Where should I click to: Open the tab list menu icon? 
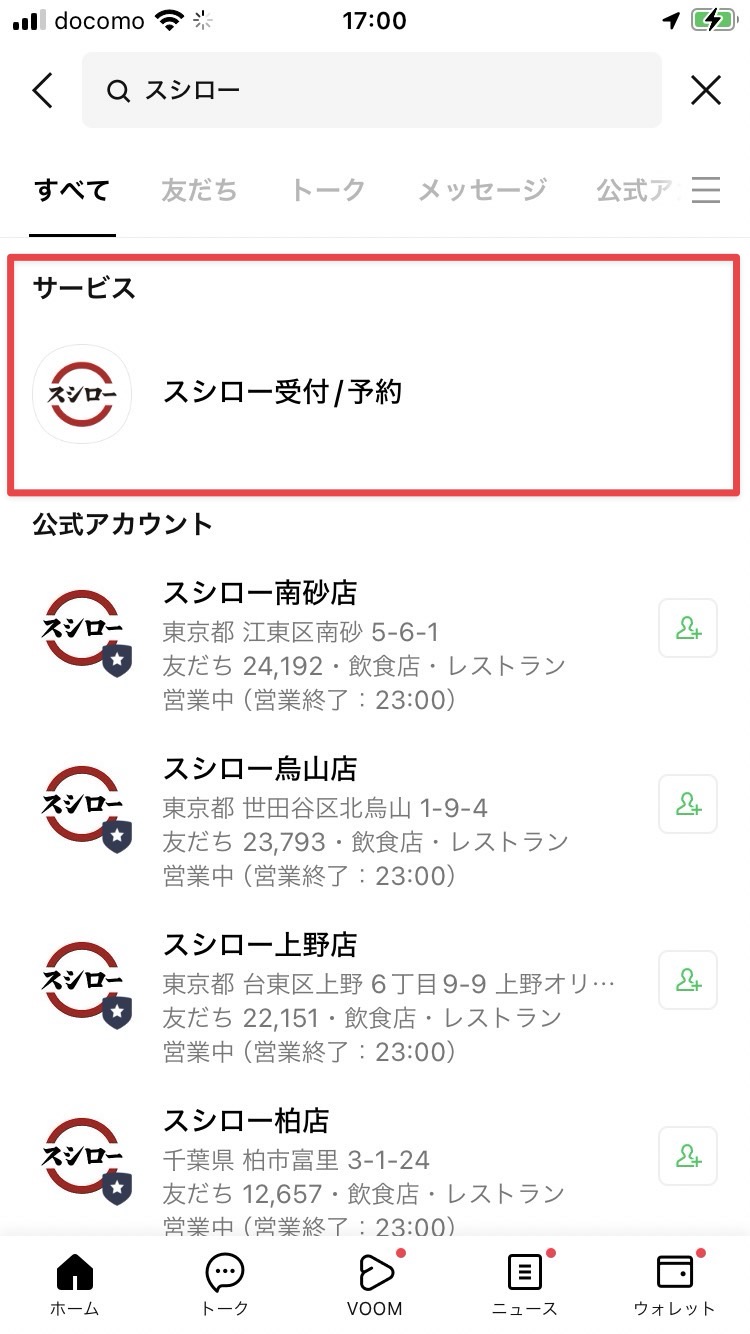pyautogui.click(x=706, y=190)
